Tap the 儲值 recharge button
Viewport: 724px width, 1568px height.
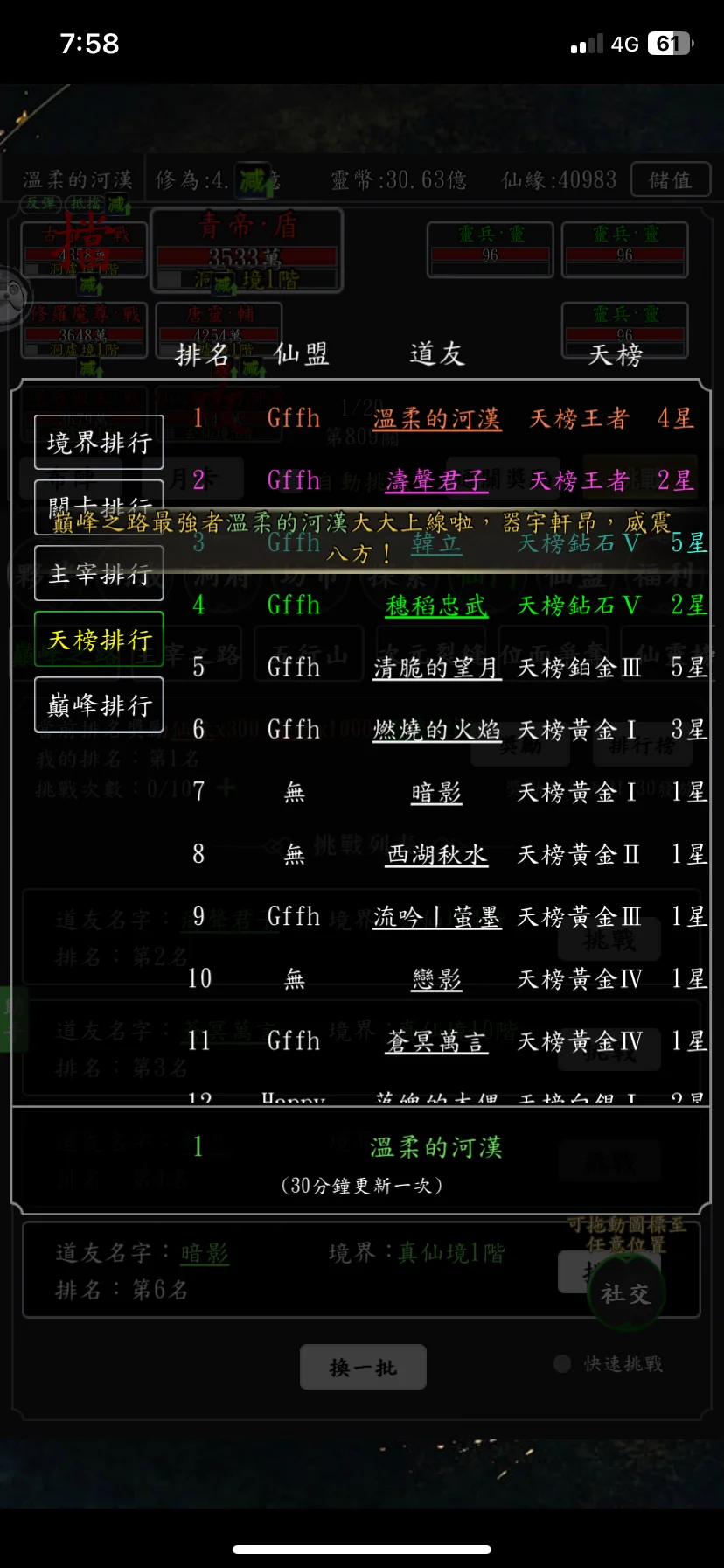pyautogui.click(x=670, y=180)
